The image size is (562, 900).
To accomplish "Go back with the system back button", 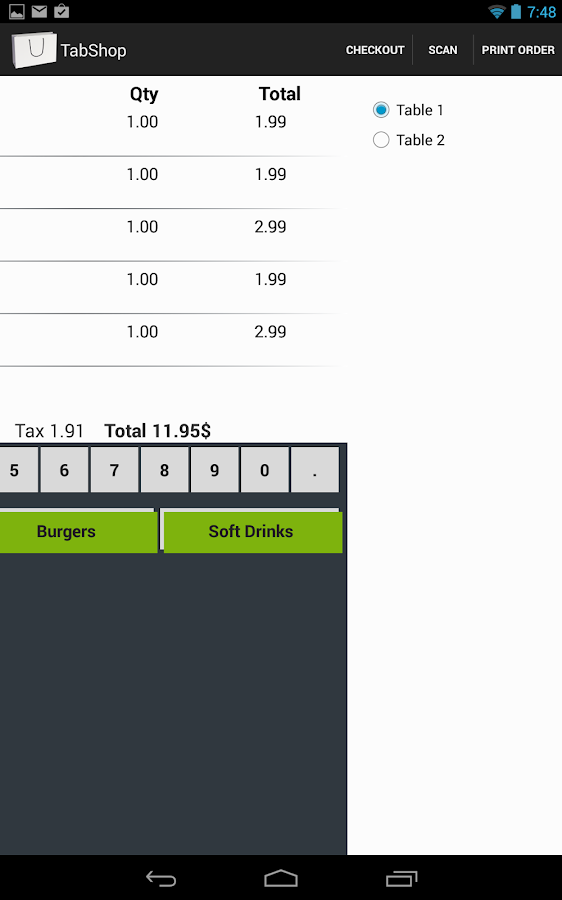I will pyautogui.click(x=161, y=878).
